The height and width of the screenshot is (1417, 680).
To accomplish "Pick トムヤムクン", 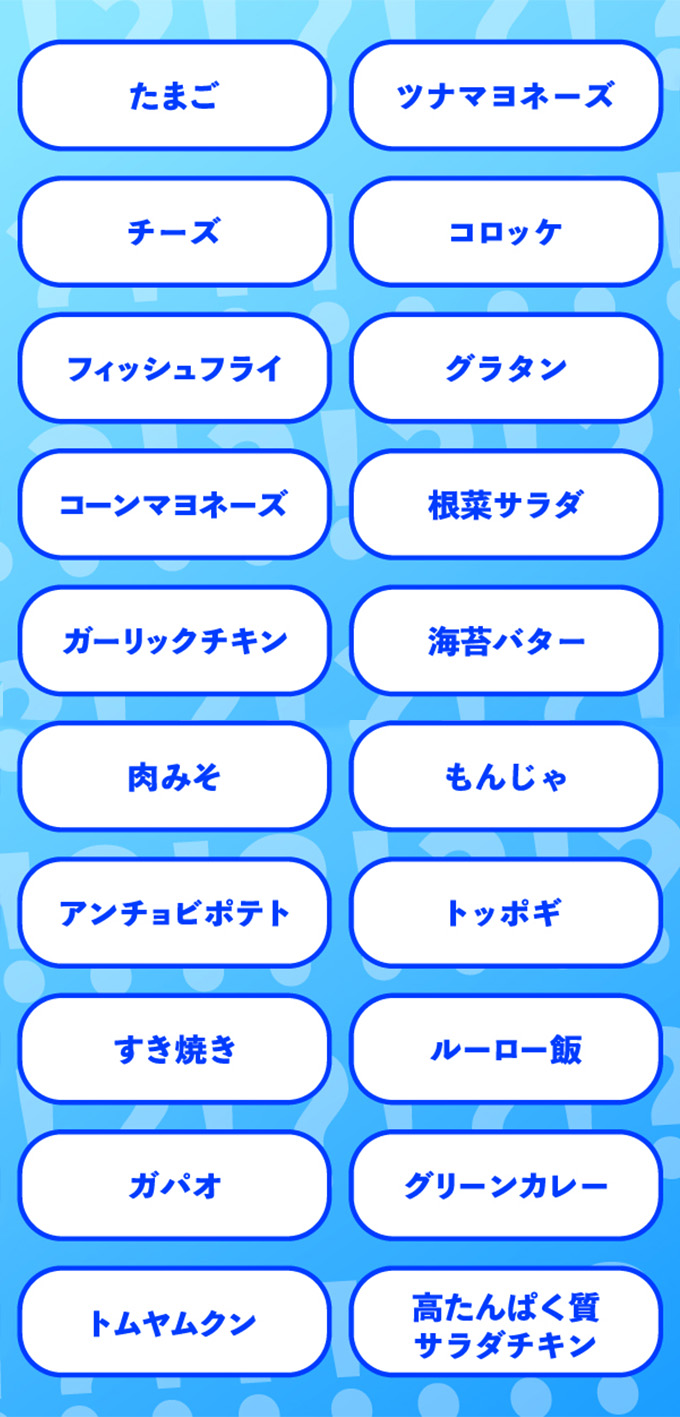I will 174,1322.
